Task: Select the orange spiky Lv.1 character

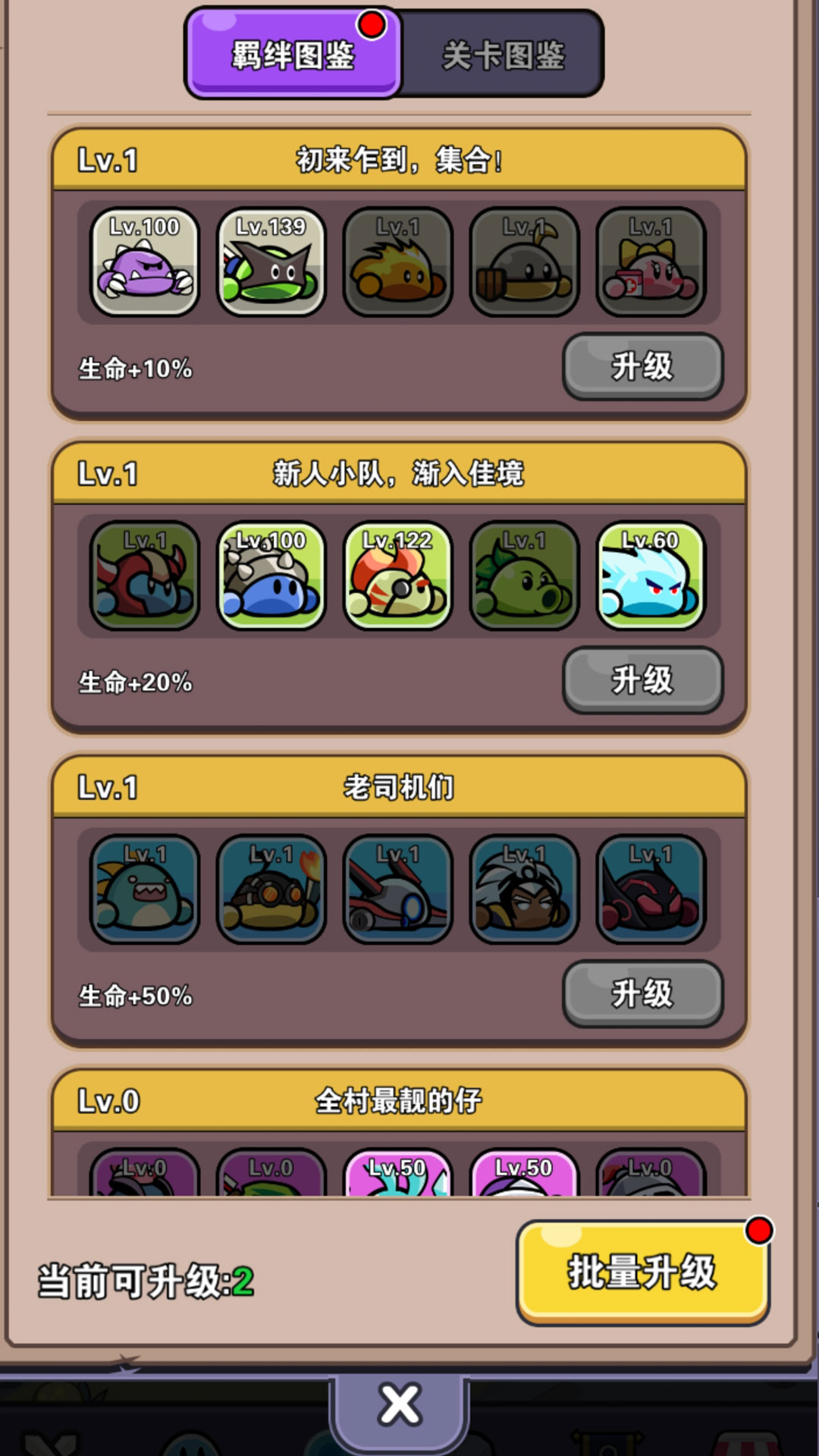Action: (396, 263)
